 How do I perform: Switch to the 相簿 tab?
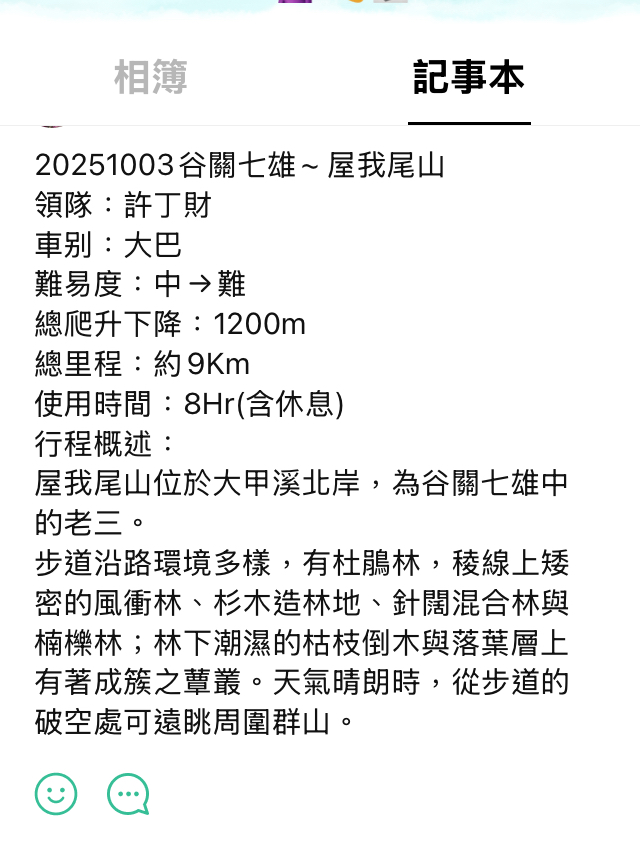[x=151, y=78]
